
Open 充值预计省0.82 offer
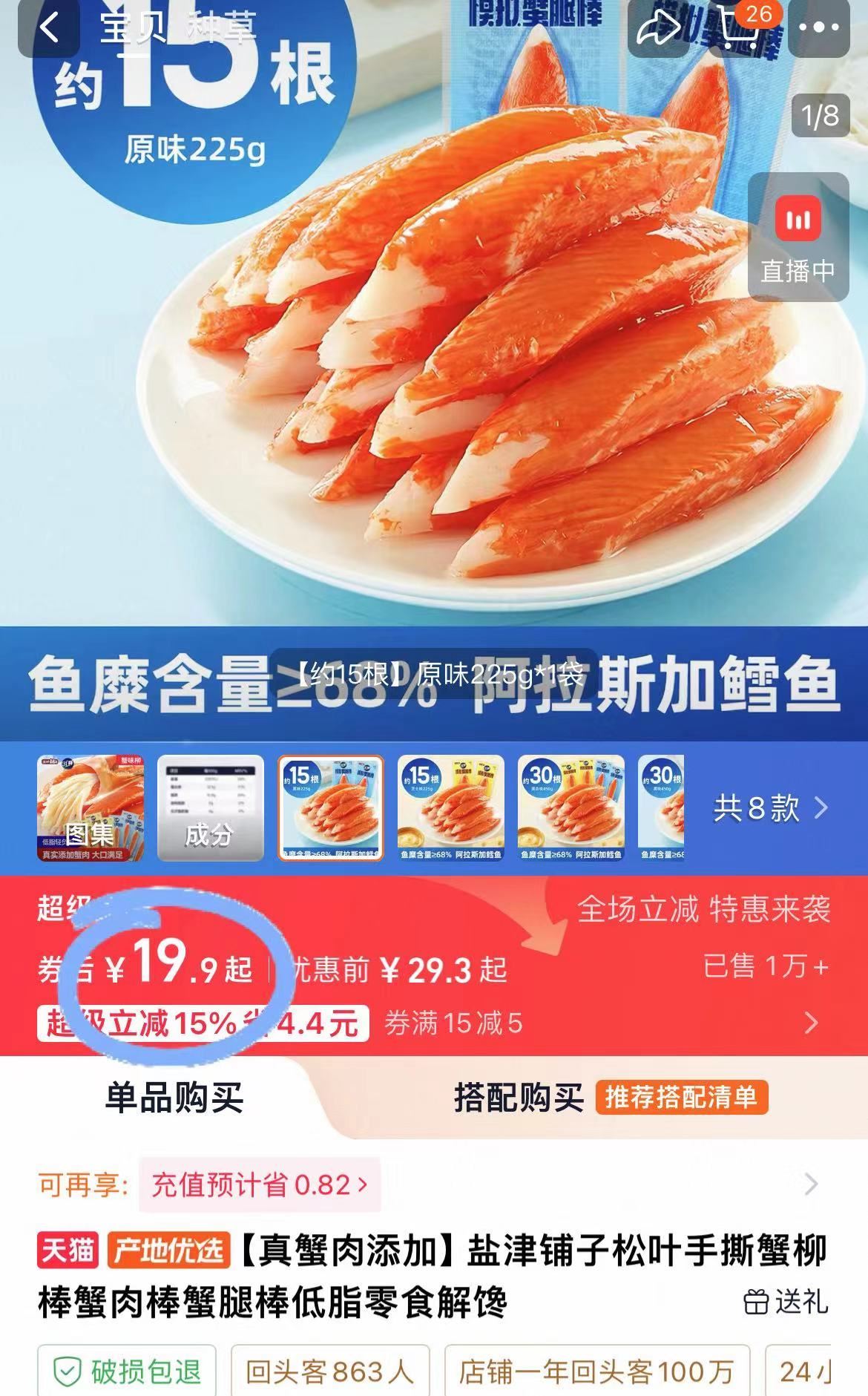coord(259,1184)
